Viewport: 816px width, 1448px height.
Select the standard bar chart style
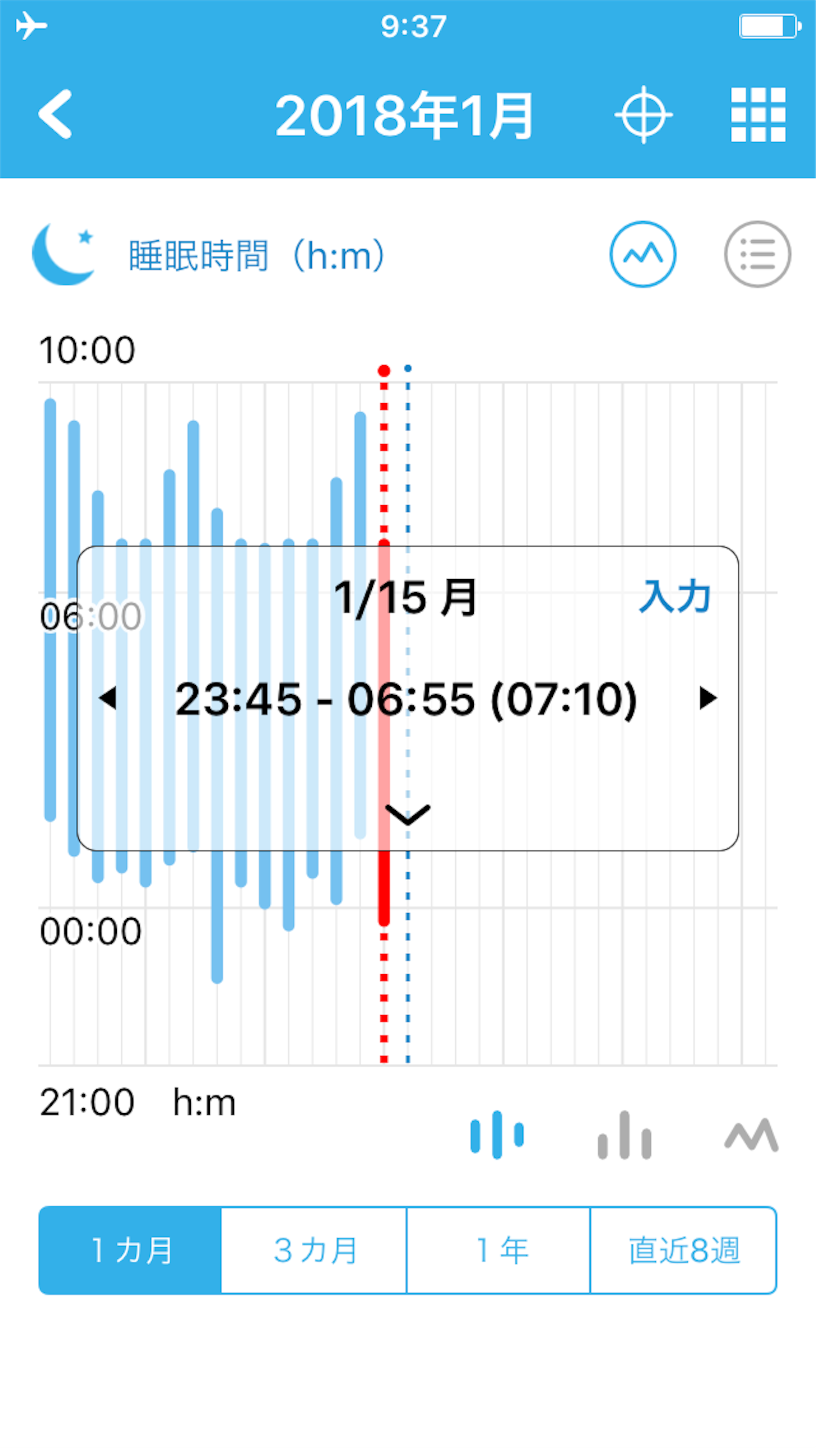[624, 1135]
